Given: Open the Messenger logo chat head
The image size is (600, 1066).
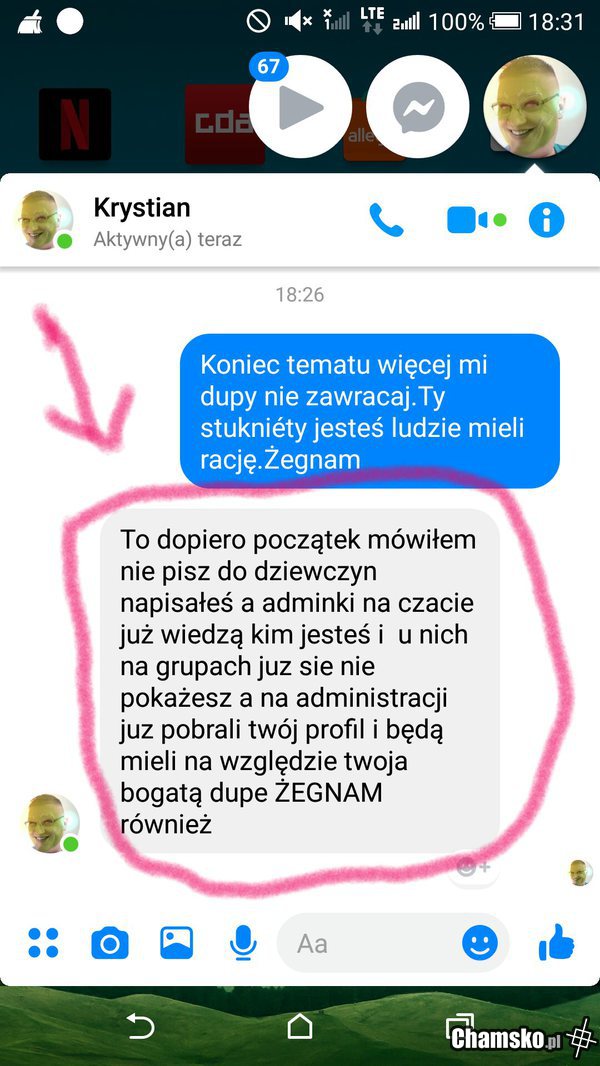Looking at the screenshot, I should (418, 106).
